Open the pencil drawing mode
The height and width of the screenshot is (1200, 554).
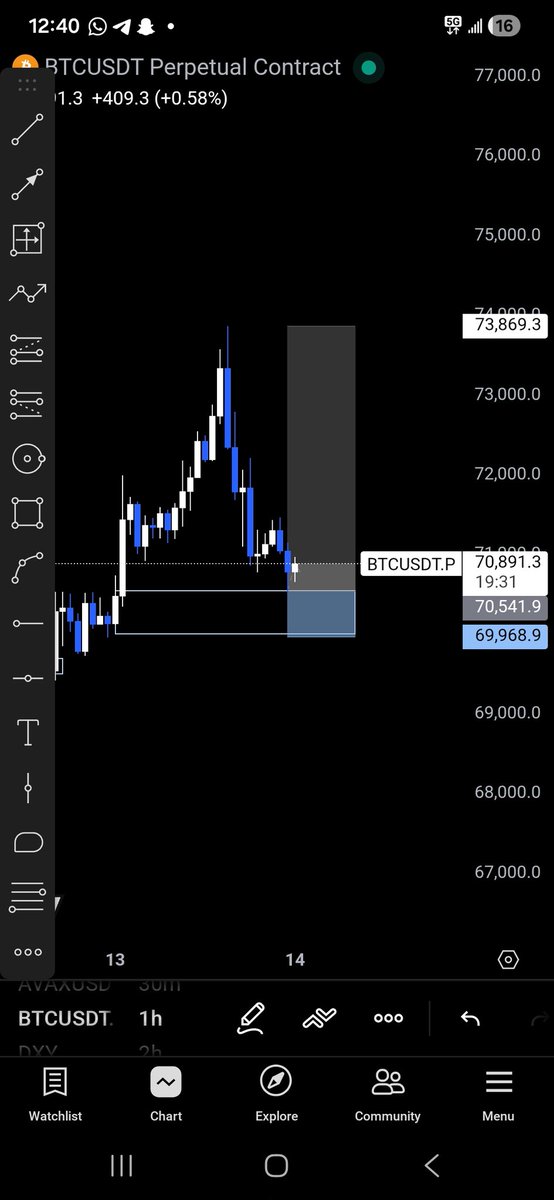point(251,1018)
